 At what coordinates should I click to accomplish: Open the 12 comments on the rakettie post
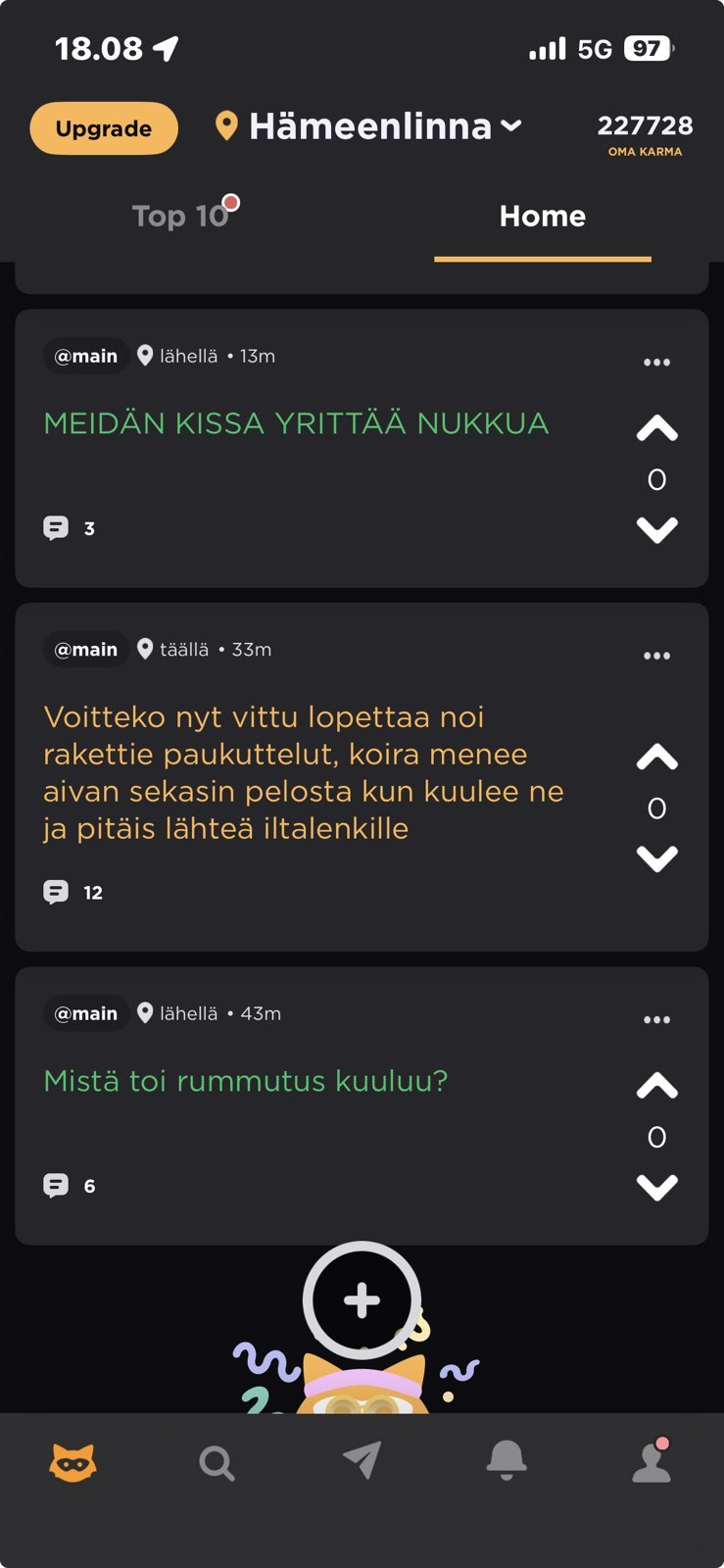click(73, 893)
